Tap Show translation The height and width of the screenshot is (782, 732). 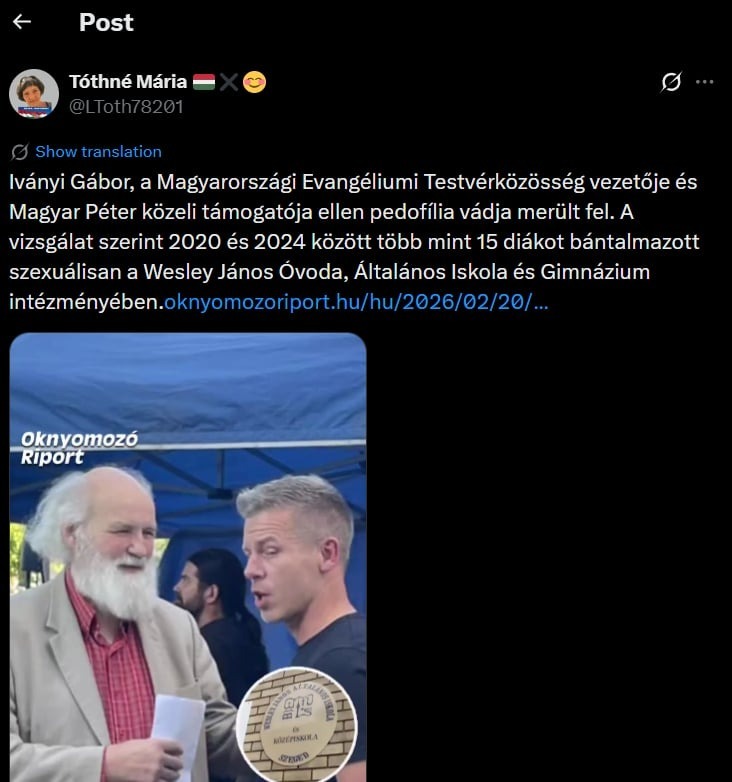coord(97,152)
